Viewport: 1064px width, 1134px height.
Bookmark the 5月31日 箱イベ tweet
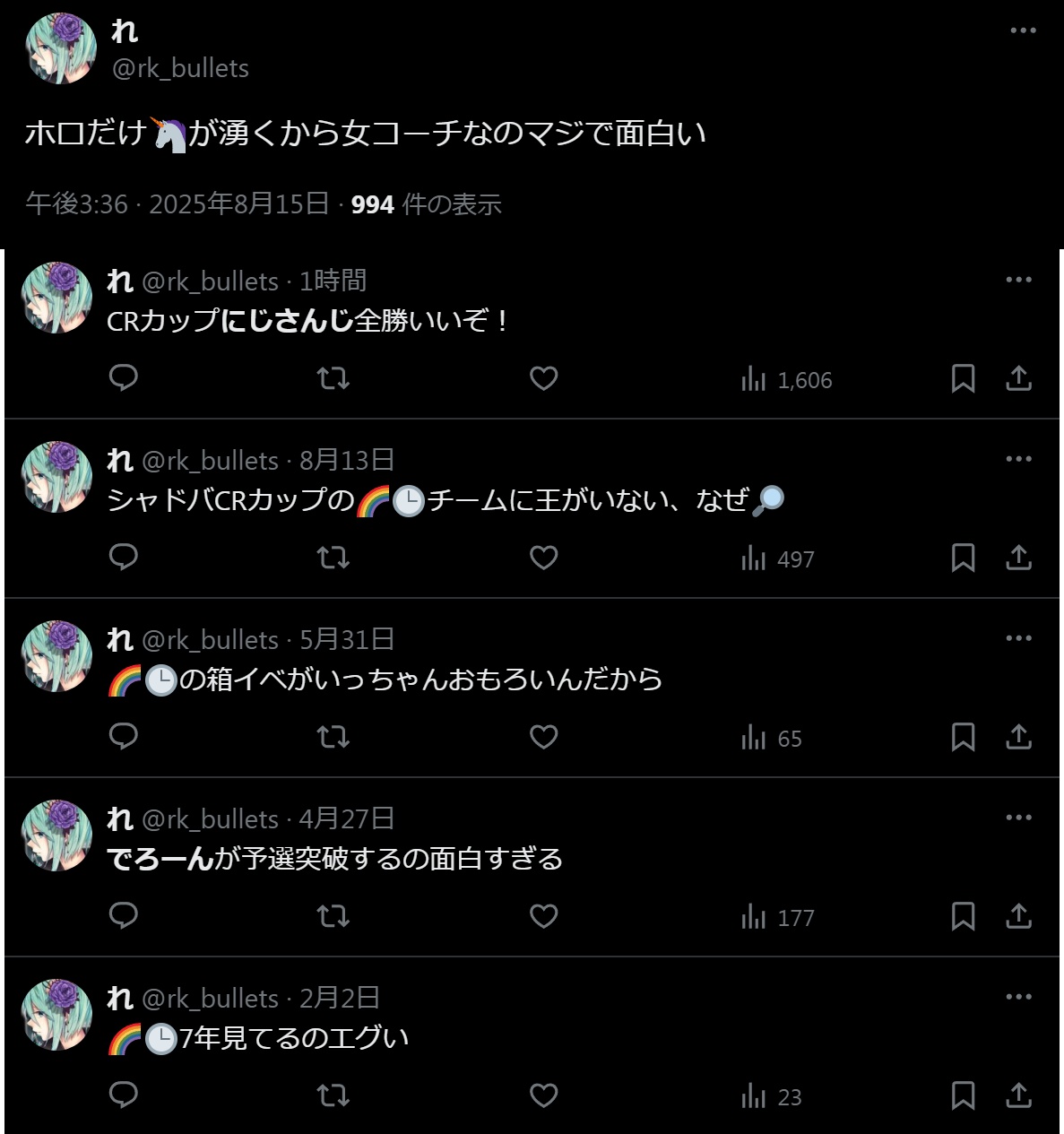[963, 737]
